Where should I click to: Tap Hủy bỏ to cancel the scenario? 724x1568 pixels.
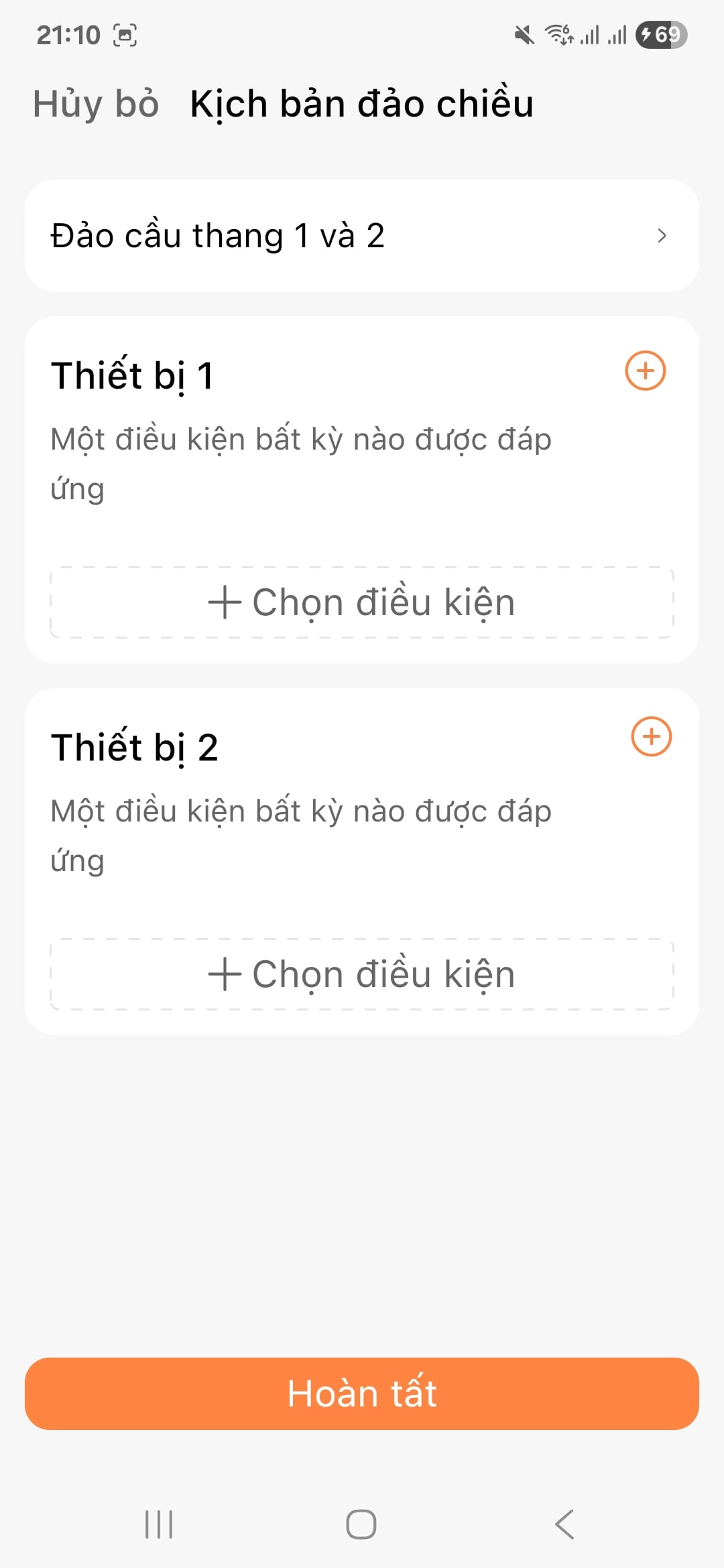coord(95,103)
